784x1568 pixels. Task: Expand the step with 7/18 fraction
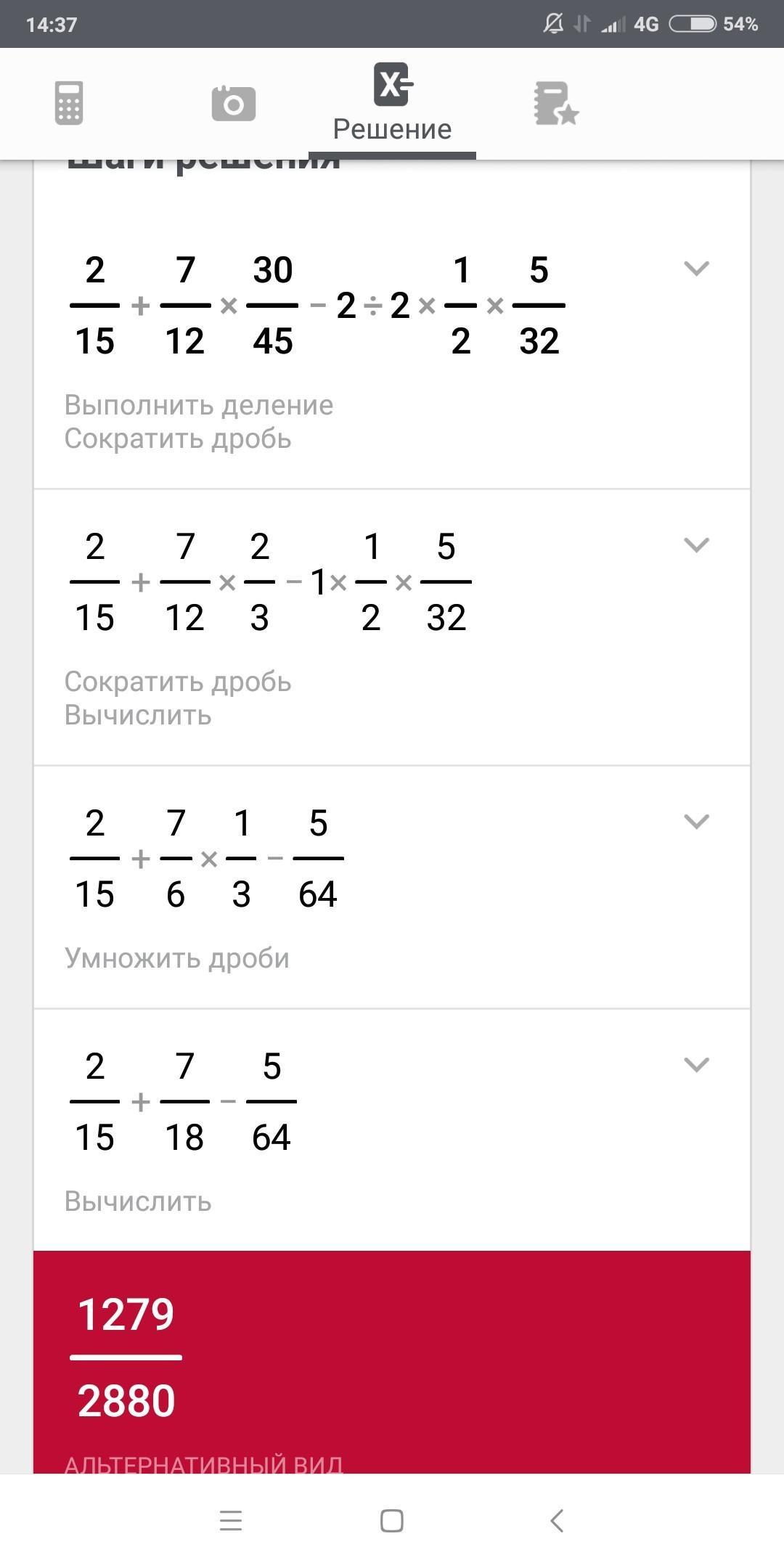(x=696, y=1065)
